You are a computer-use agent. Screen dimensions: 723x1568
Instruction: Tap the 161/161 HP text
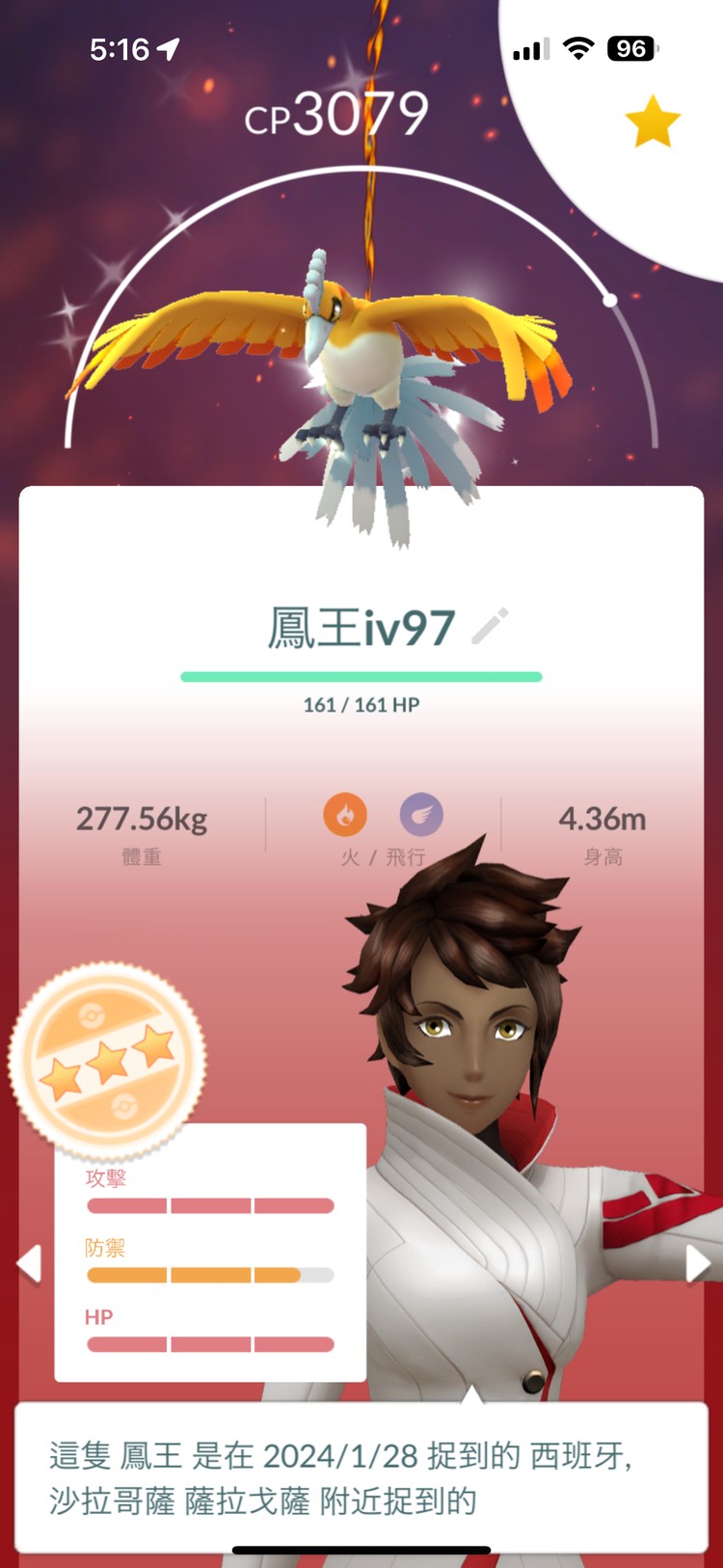361,705
